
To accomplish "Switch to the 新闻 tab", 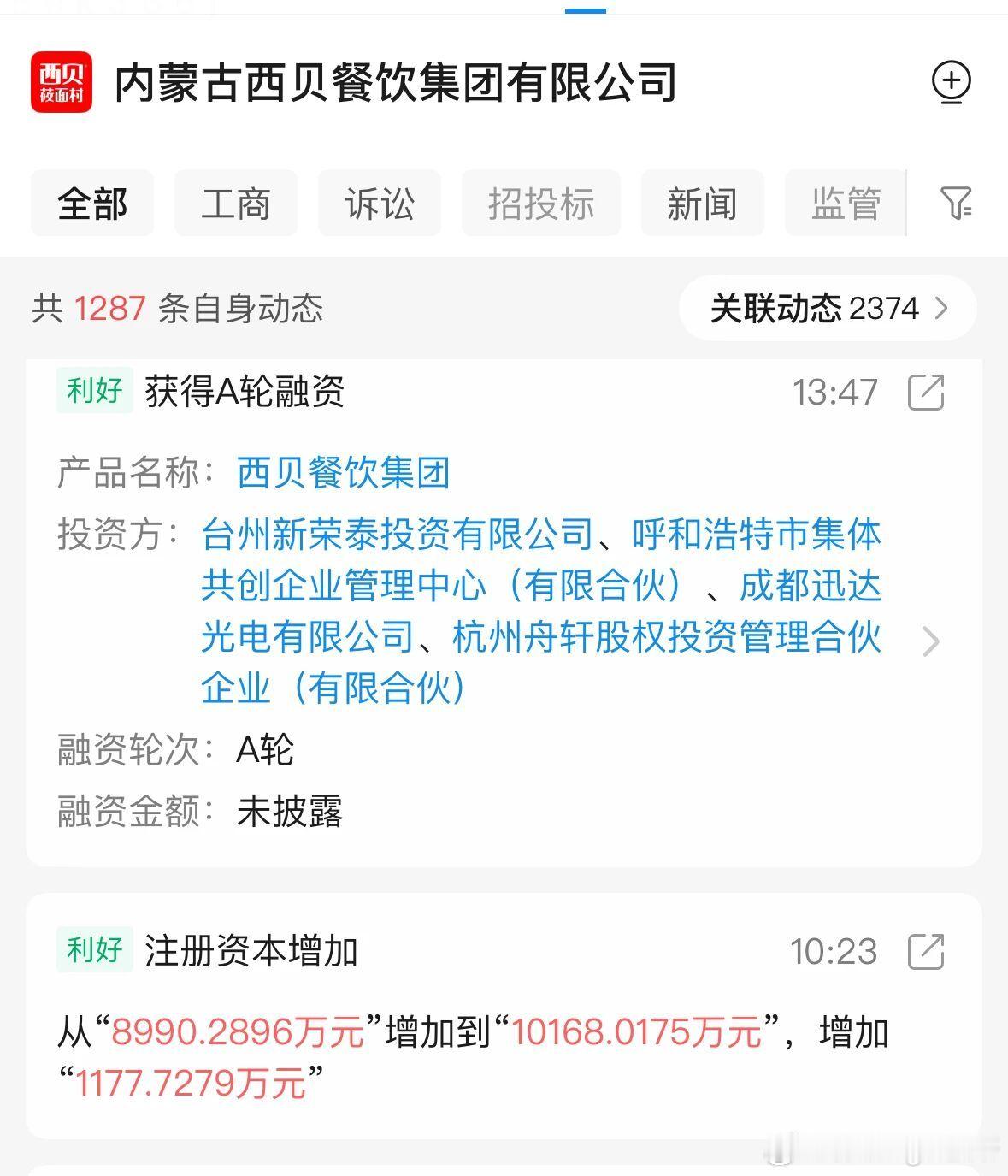I will click(703, 204).
